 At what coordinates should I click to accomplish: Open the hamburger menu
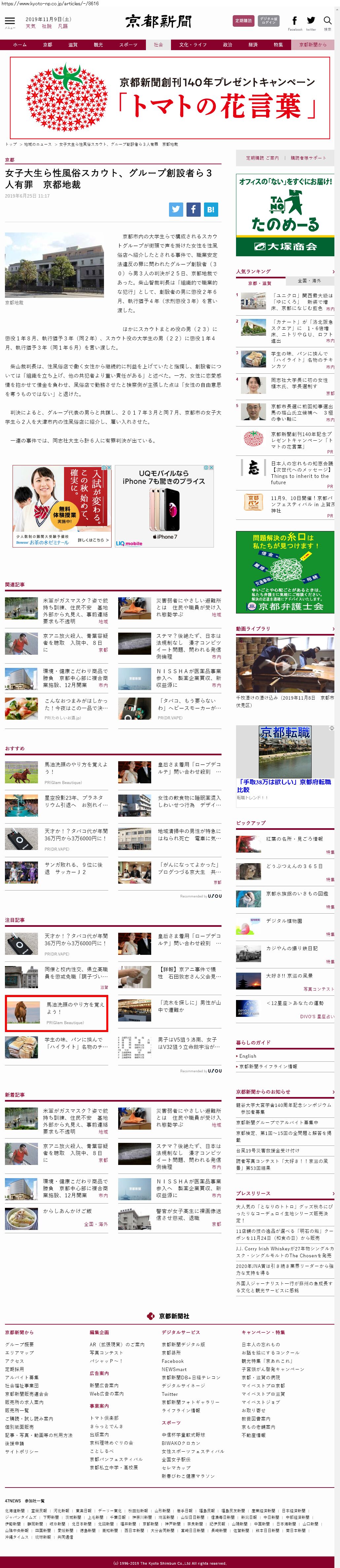(x=10, y=21)
